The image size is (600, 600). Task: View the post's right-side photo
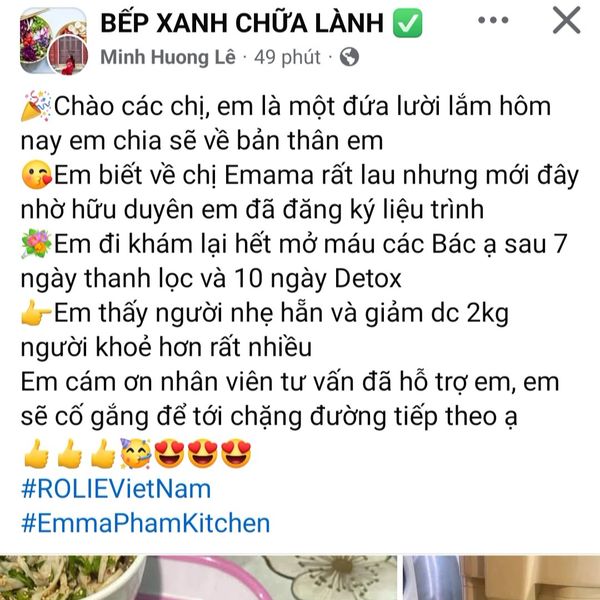pos(500,578)
